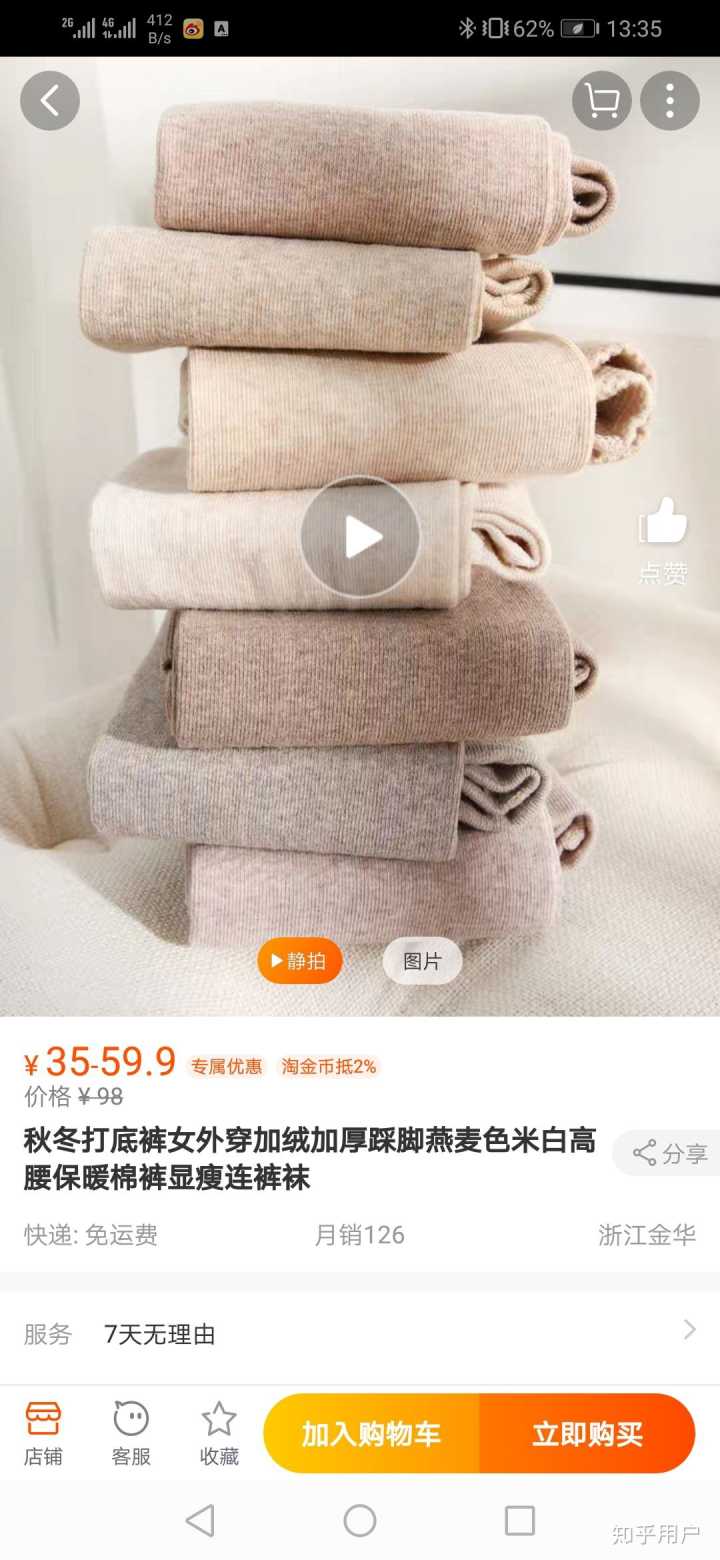The width and height of the screenshot is (720, 1560).
Task: Contact 客服 customer service
Action: click(131, 1433)
